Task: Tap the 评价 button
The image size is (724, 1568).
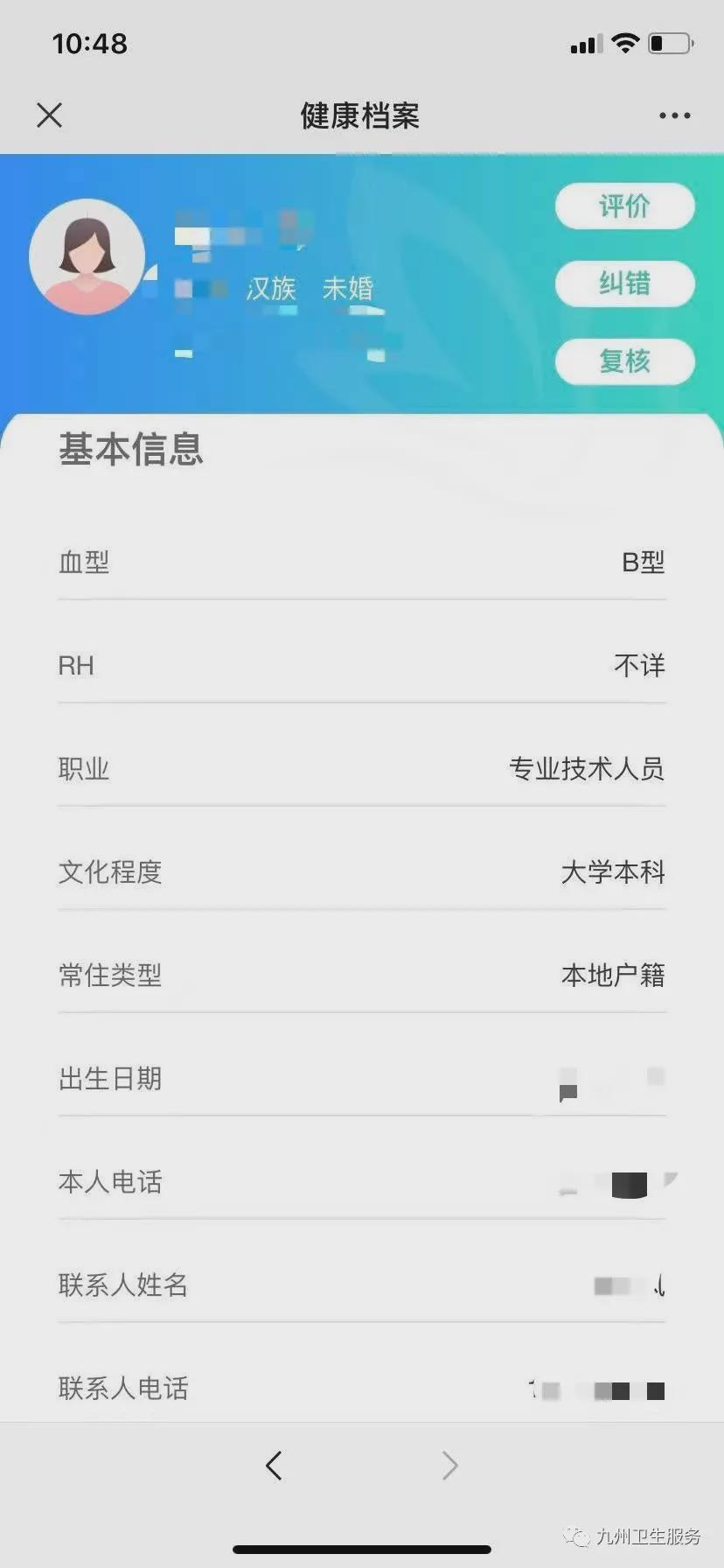Action: point(624,206)
